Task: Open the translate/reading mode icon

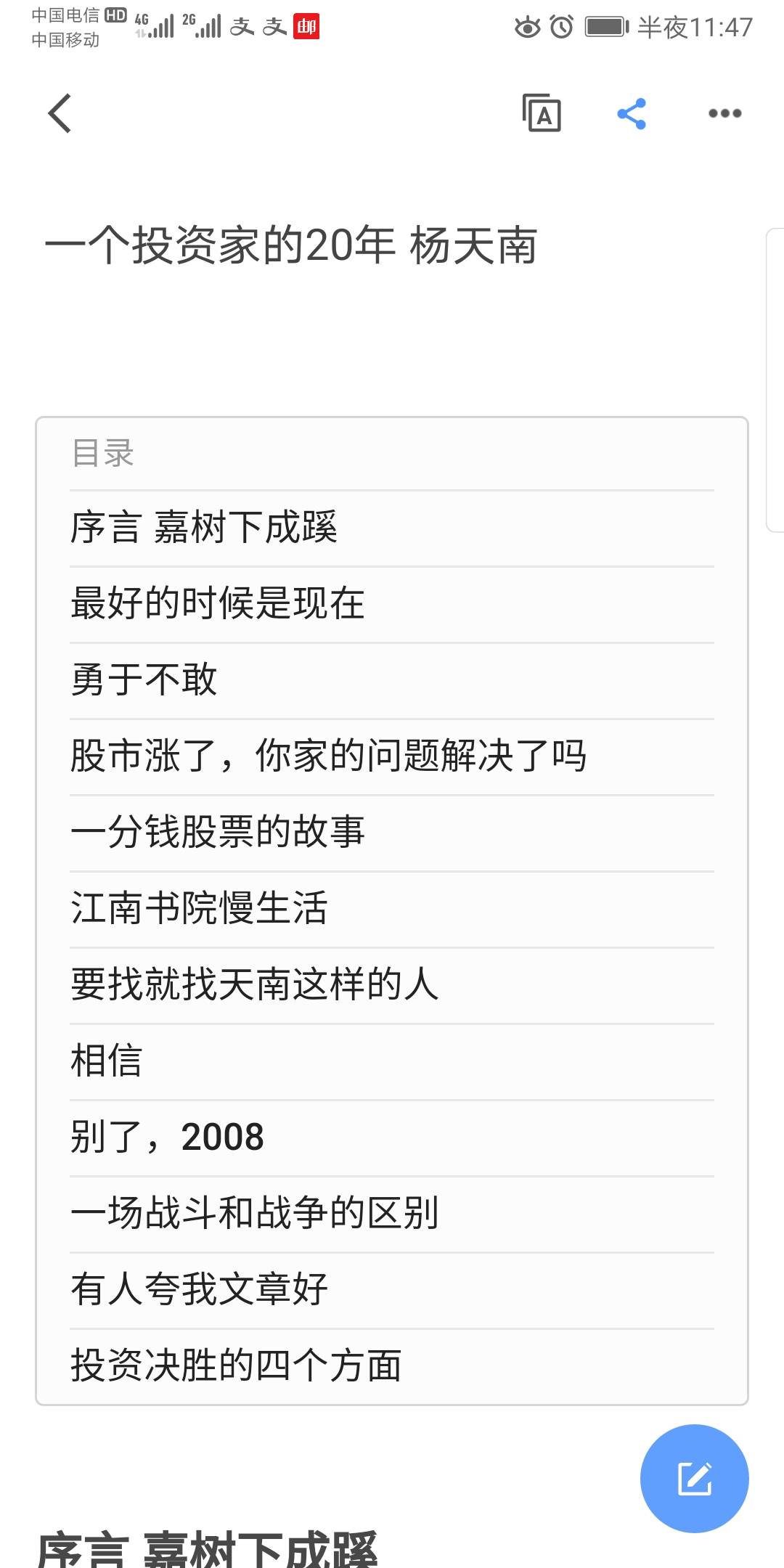Action: tap(542, 113)
